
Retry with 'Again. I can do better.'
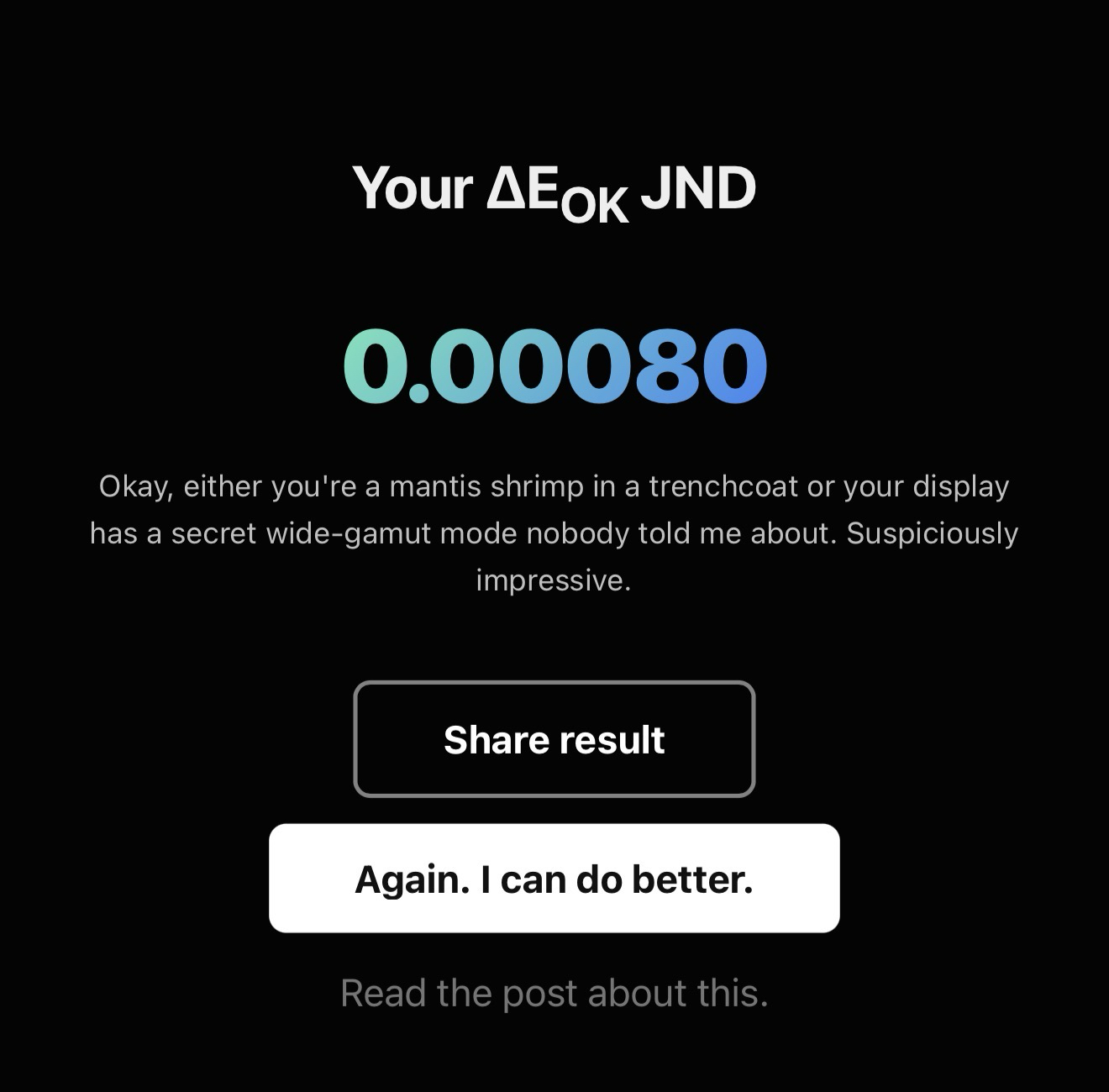coord(554,879)
